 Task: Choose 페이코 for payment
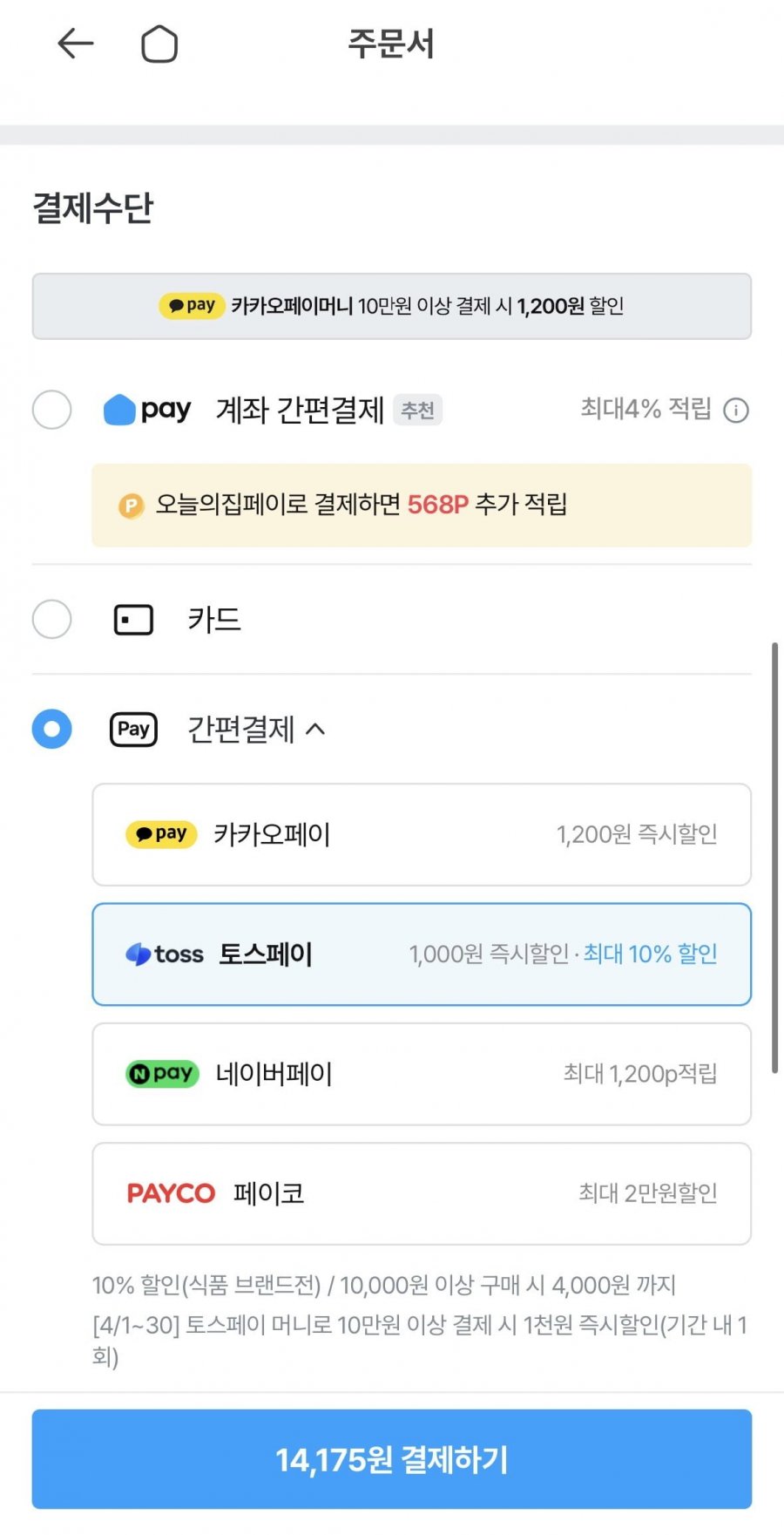tap(421, 1193)
